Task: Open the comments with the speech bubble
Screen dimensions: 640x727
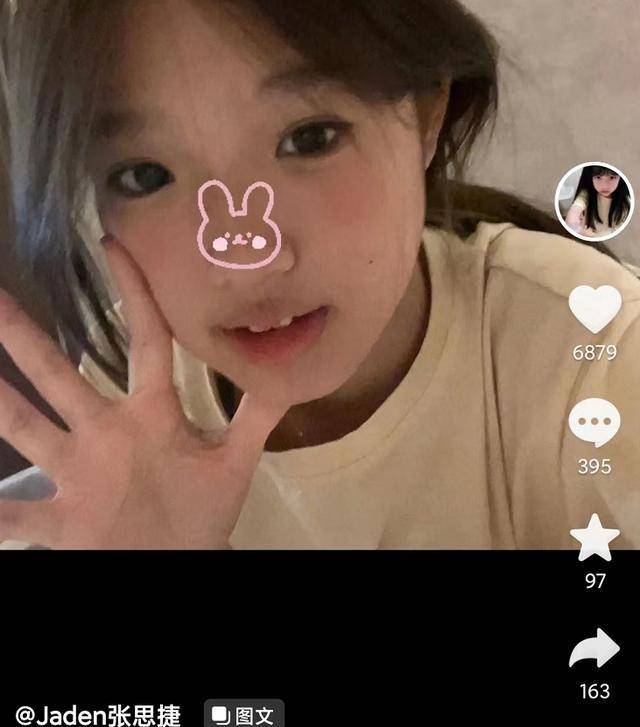Action: pyautogui.click(x=595, y=424)
